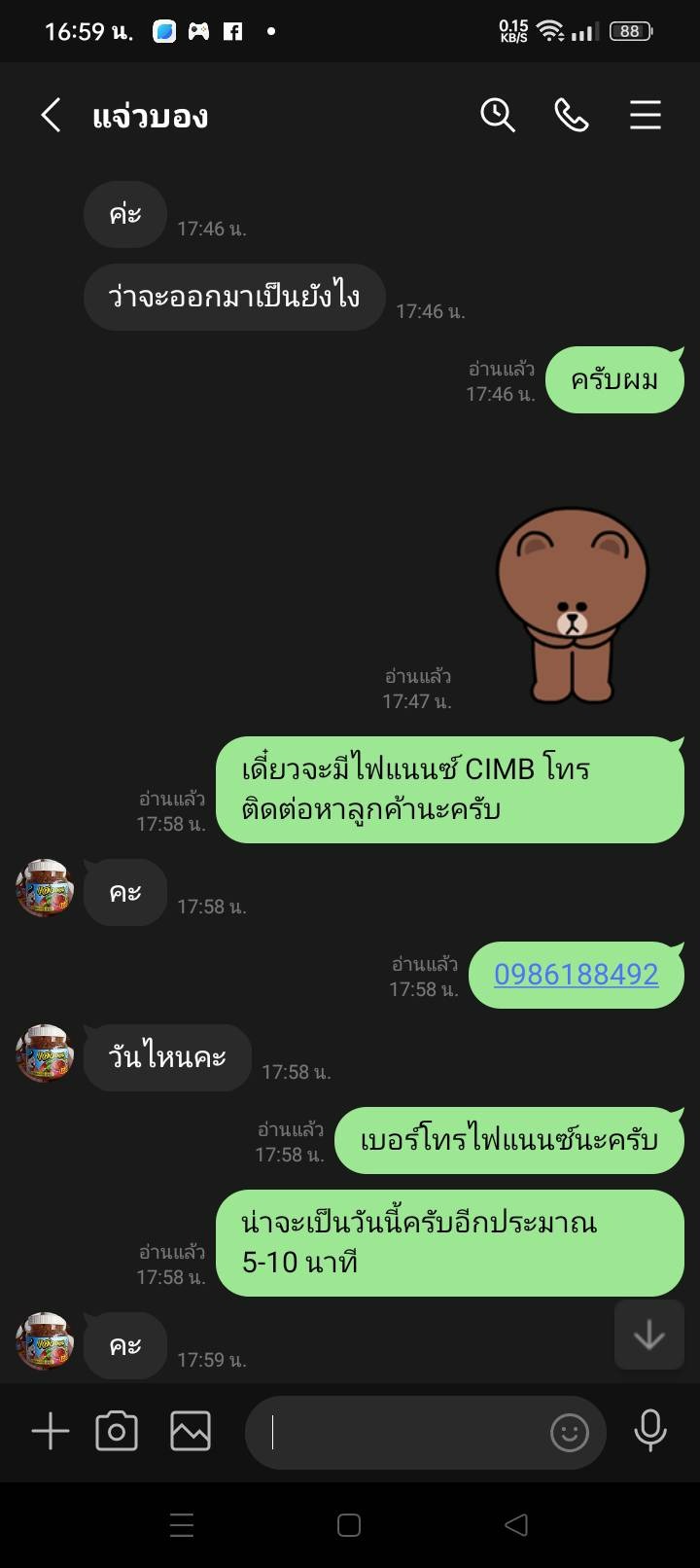The height and width of the screenshot is (1568, 700).
Task: Open the plus attachment menu
Action: coord(51,1432)
